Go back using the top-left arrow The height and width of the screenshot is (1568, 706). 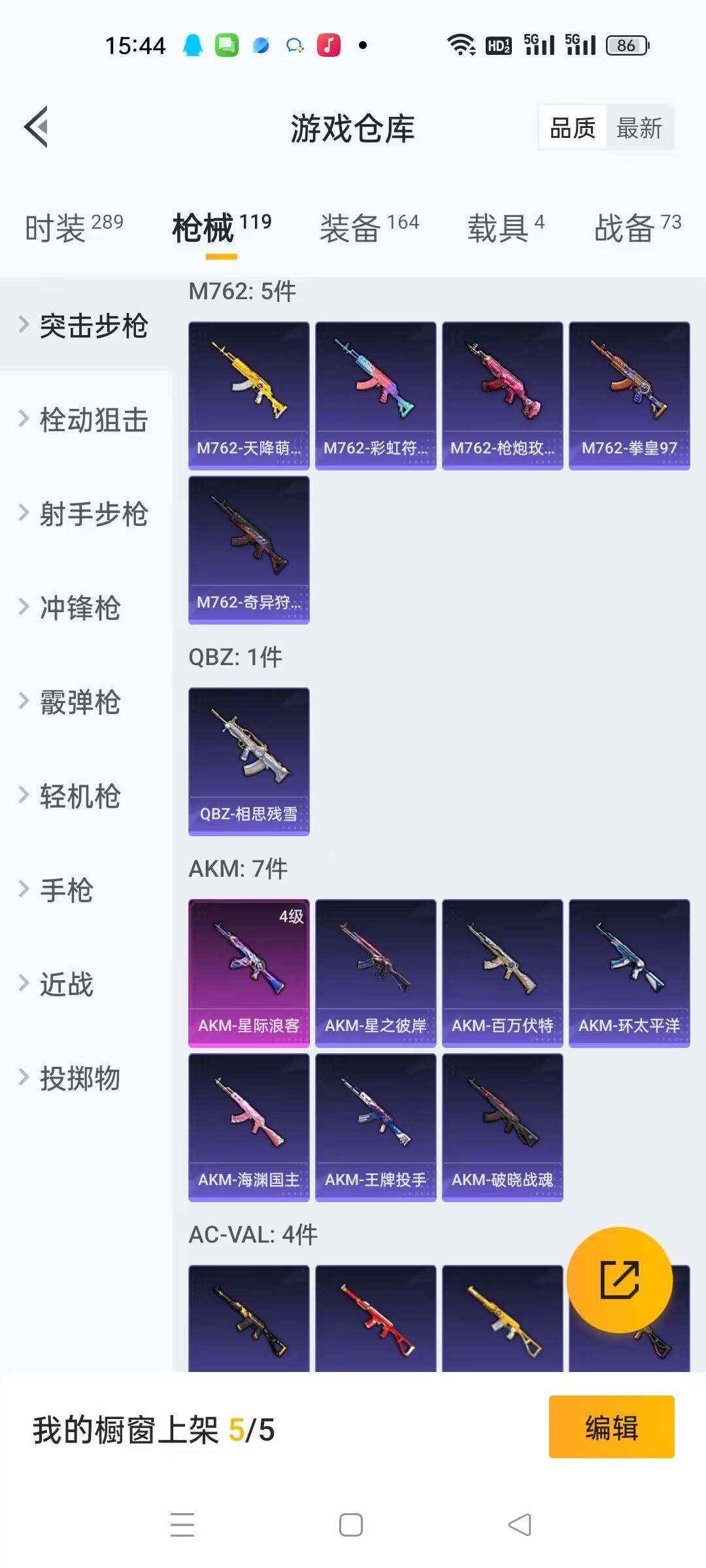click(37, 127)
